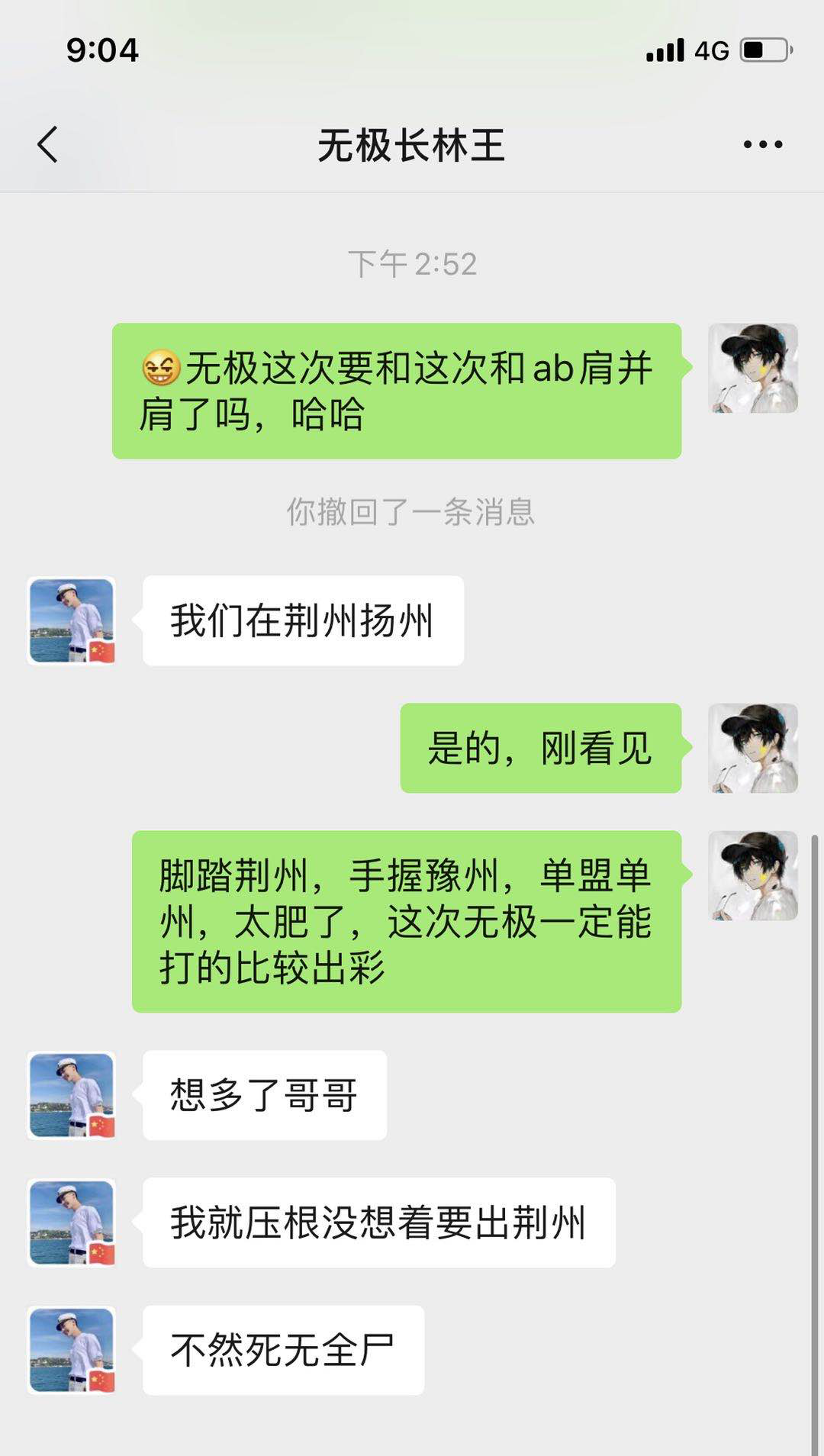Tap the contact avatar beside 我们在荆州扬州
The image size is (824, 1456).
[x=72, y=620]
